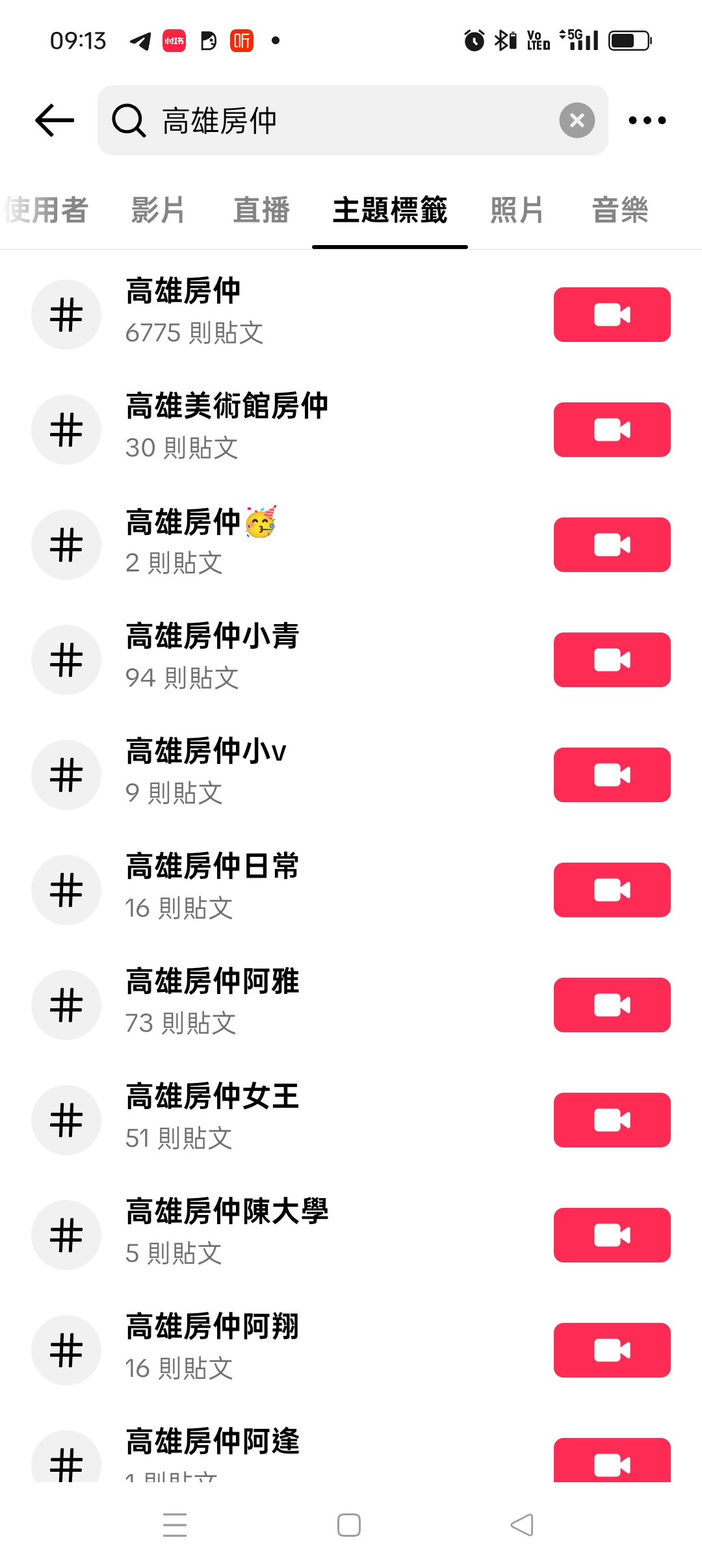Open hashtag 高雄房仲阿翔
The image size is (702, 1568).
click(x=279, y=1350)
